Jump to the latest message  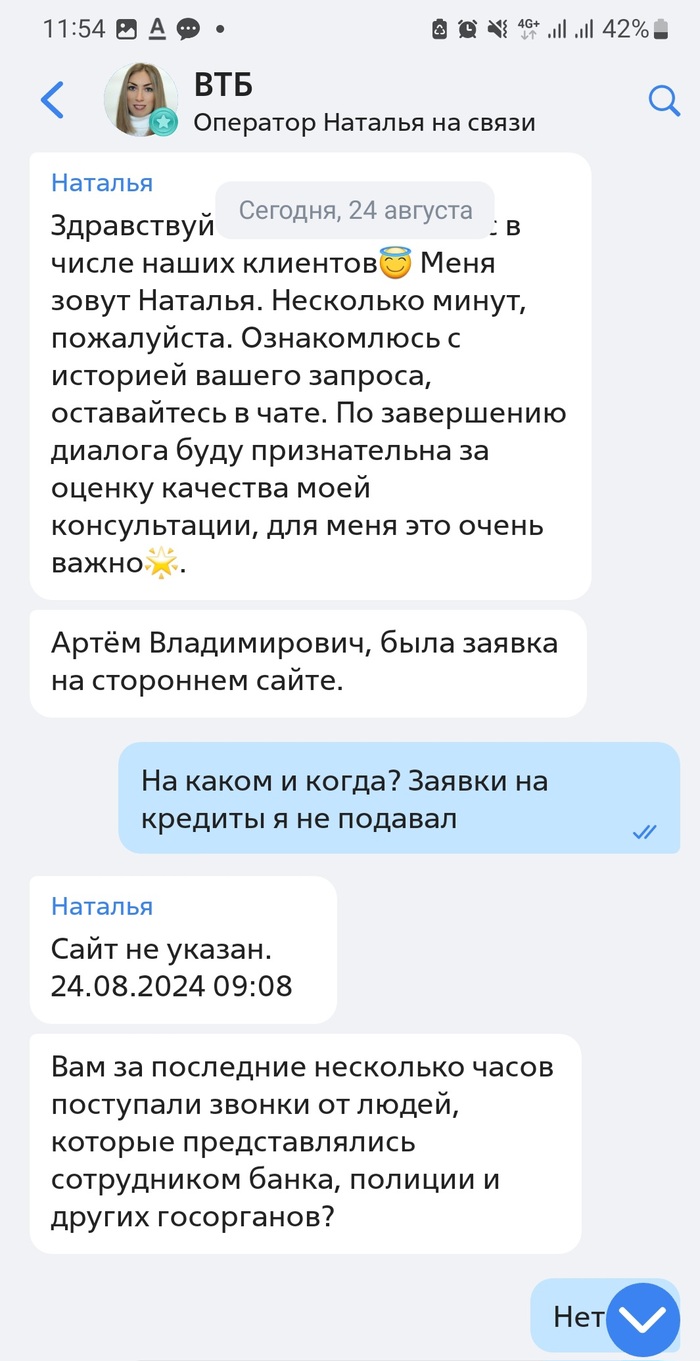(643, 1319)
